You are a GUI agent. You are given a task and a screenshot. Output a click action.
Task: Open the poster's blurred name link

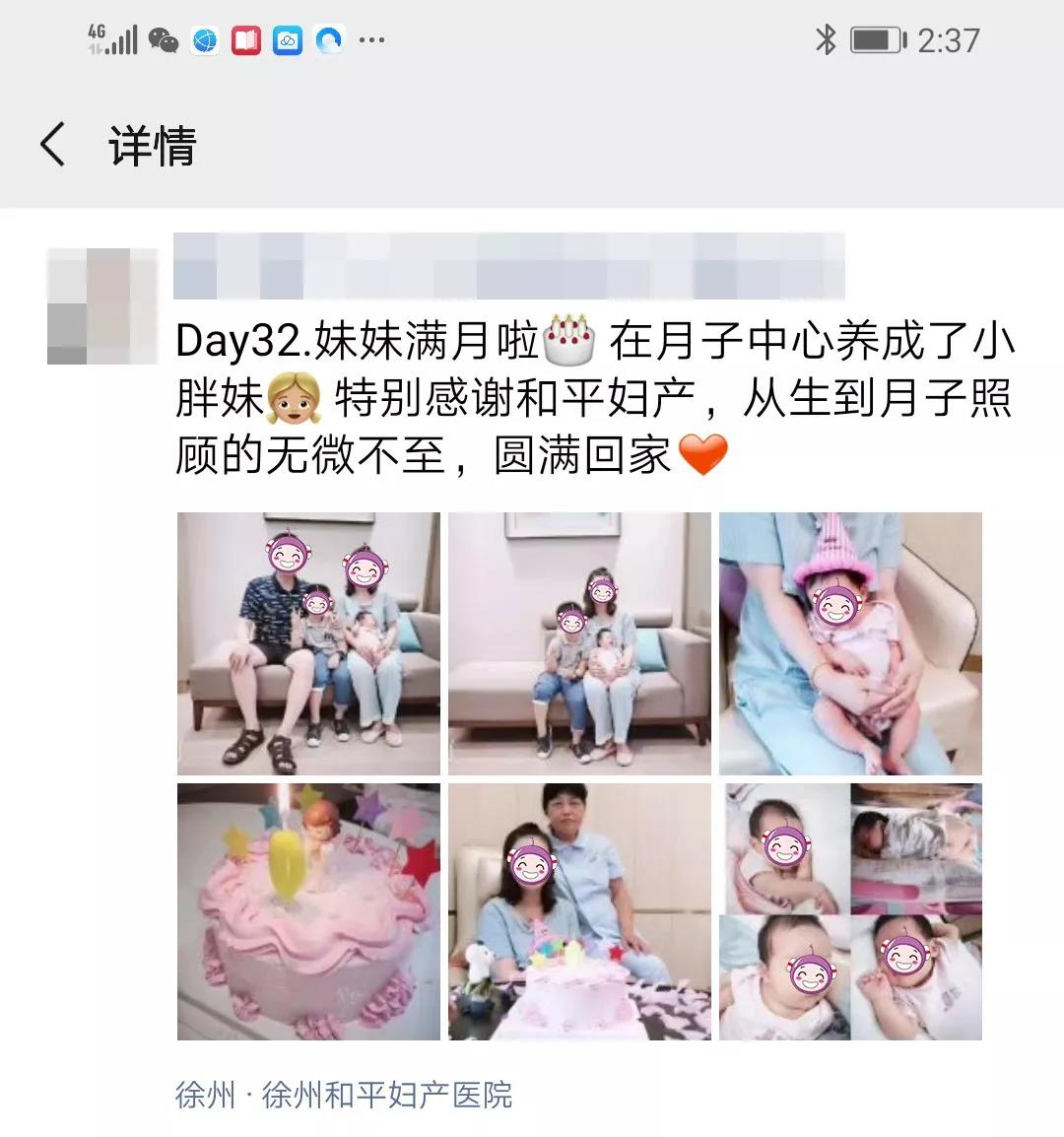tap(508, 266)
